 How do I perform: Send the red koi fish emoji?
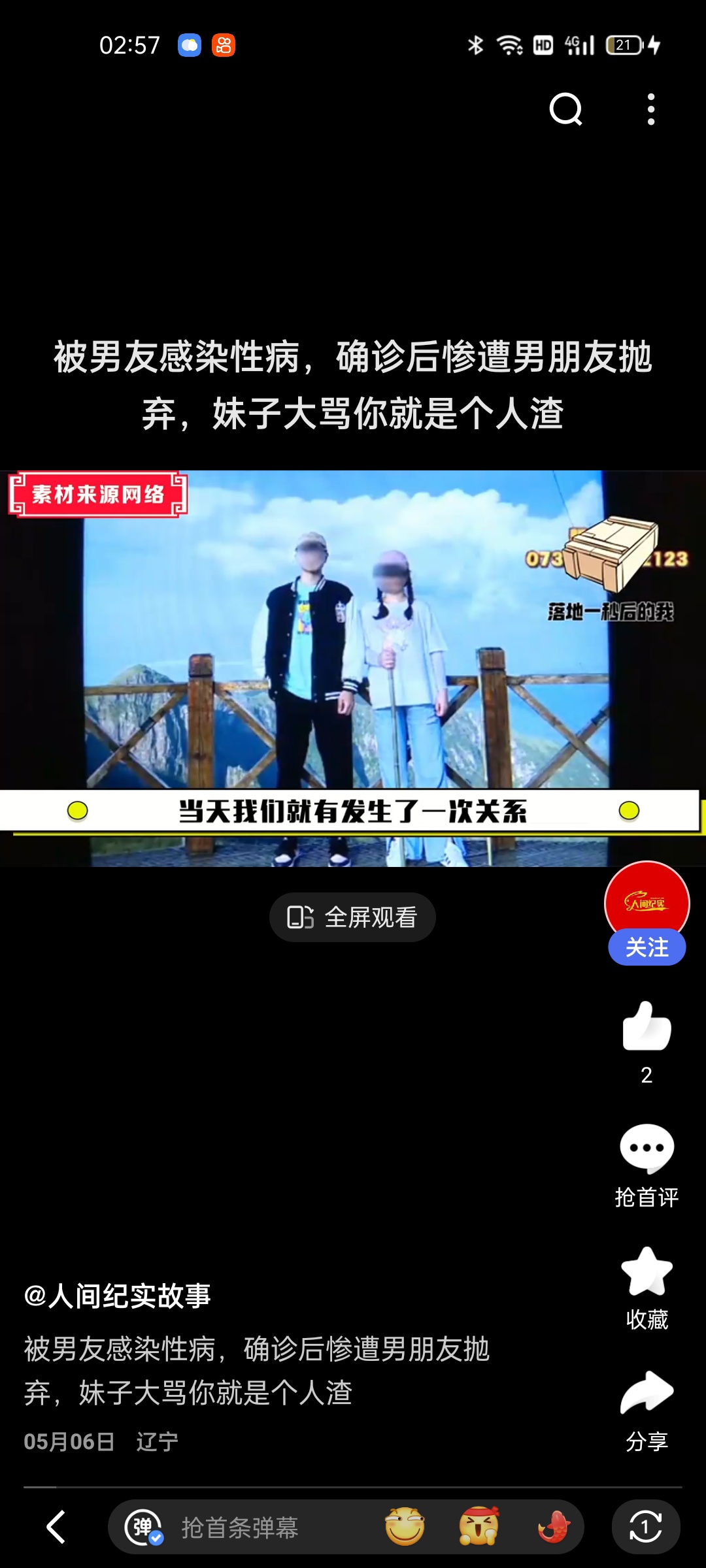point(553,1527)
